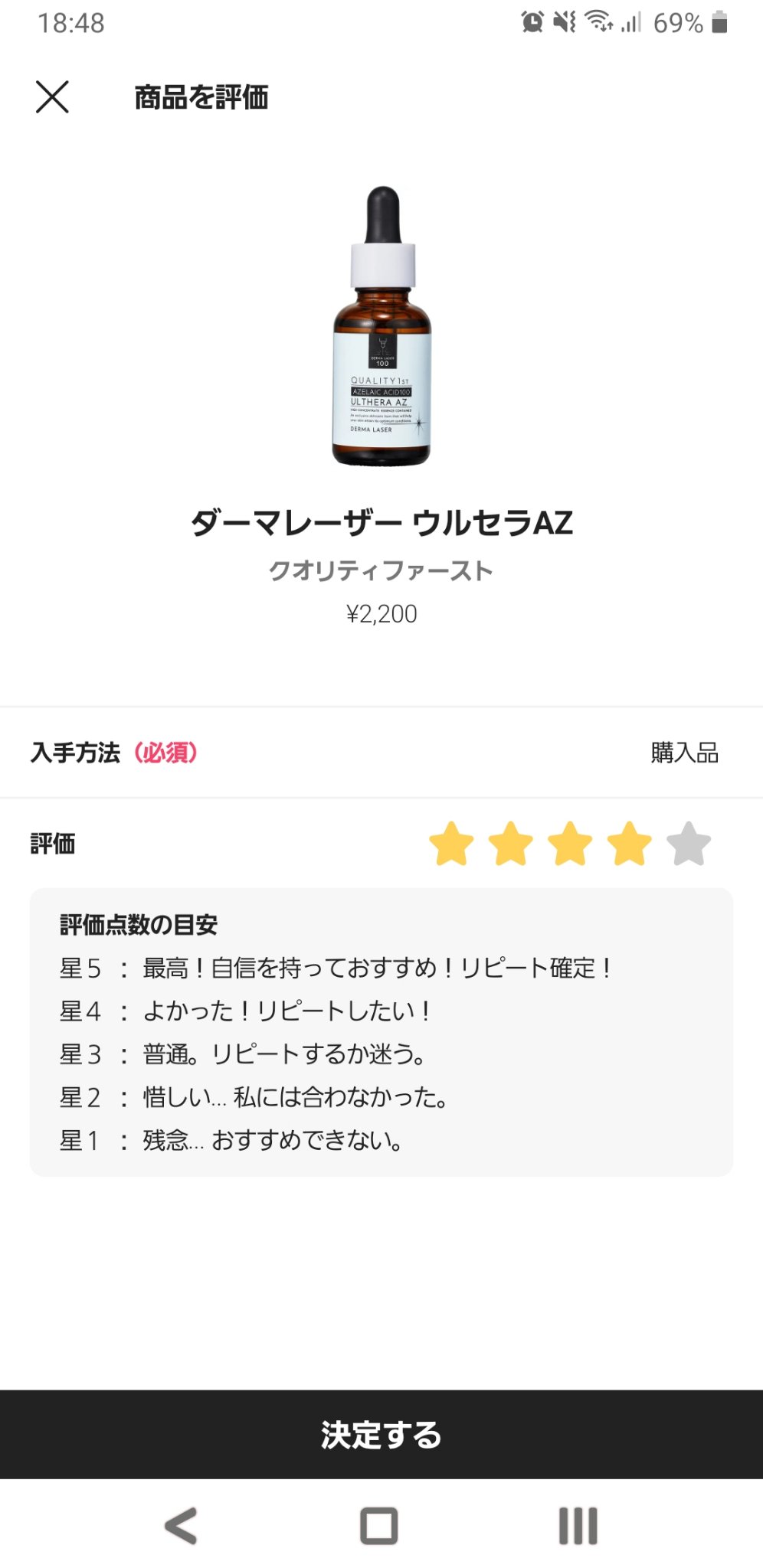Open the 入手方法 selection field
Image resolution: width=763 pixels, height=1568 pixels.
pyautogui.click(x=381, y=753)
